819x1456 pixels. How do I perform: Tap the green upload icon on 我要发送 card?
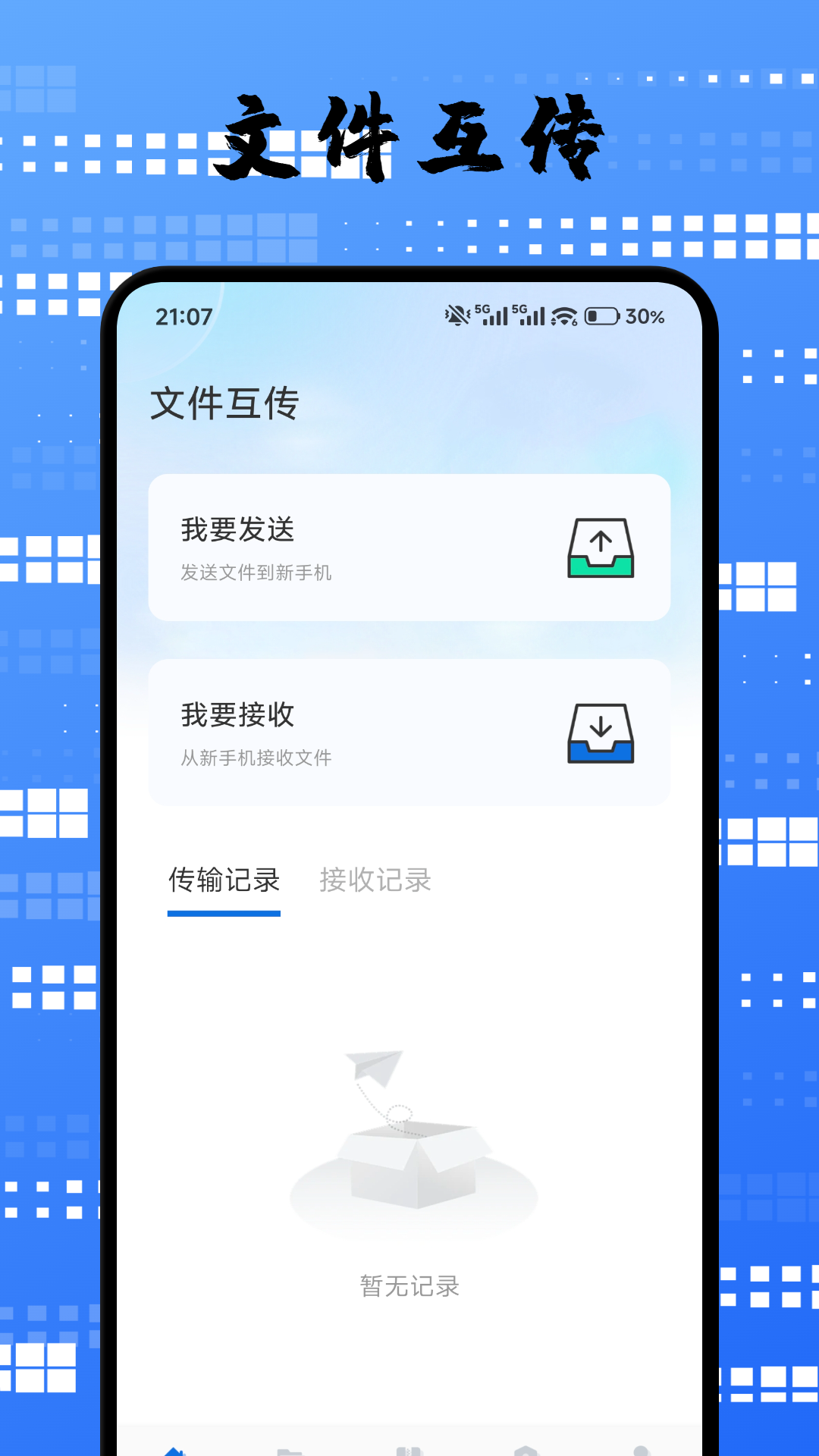[x=601, y=547]
